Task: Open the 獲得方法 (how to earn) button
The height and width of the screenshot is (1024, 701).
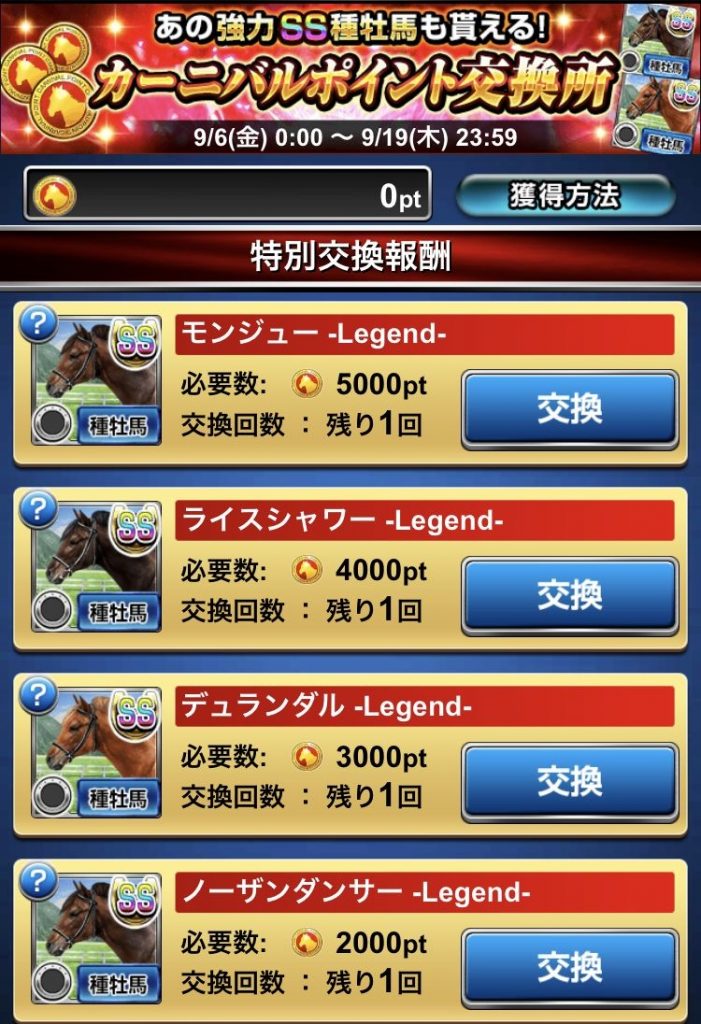Action: 564,196
